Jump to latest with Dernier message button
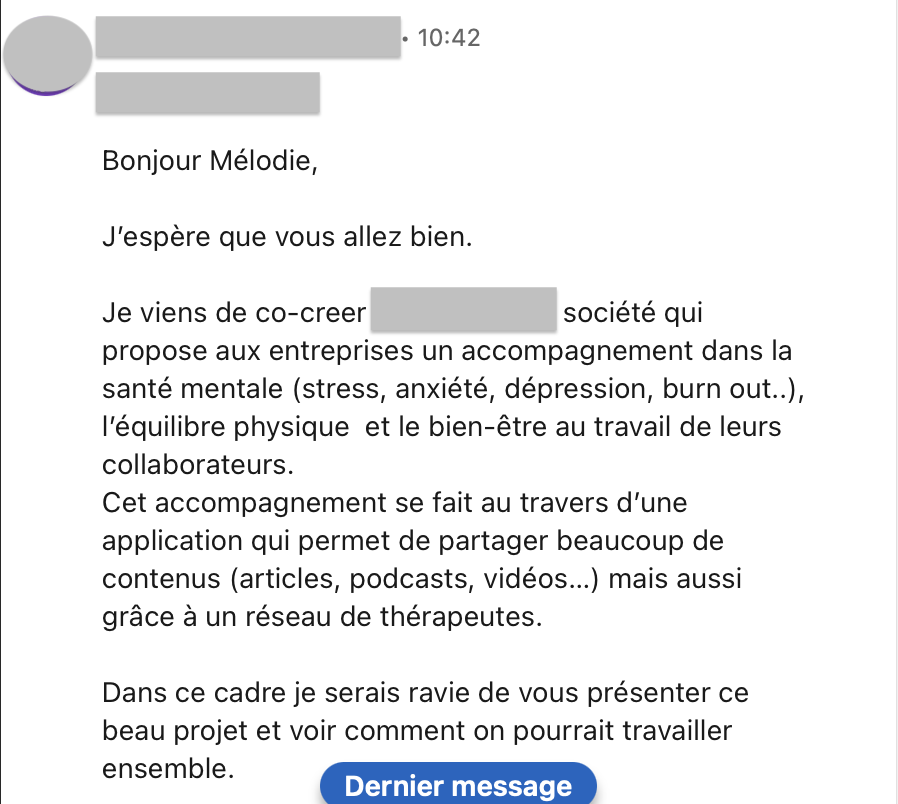The height and width of the screenshot is (804, 898). [x=458, y=785]
